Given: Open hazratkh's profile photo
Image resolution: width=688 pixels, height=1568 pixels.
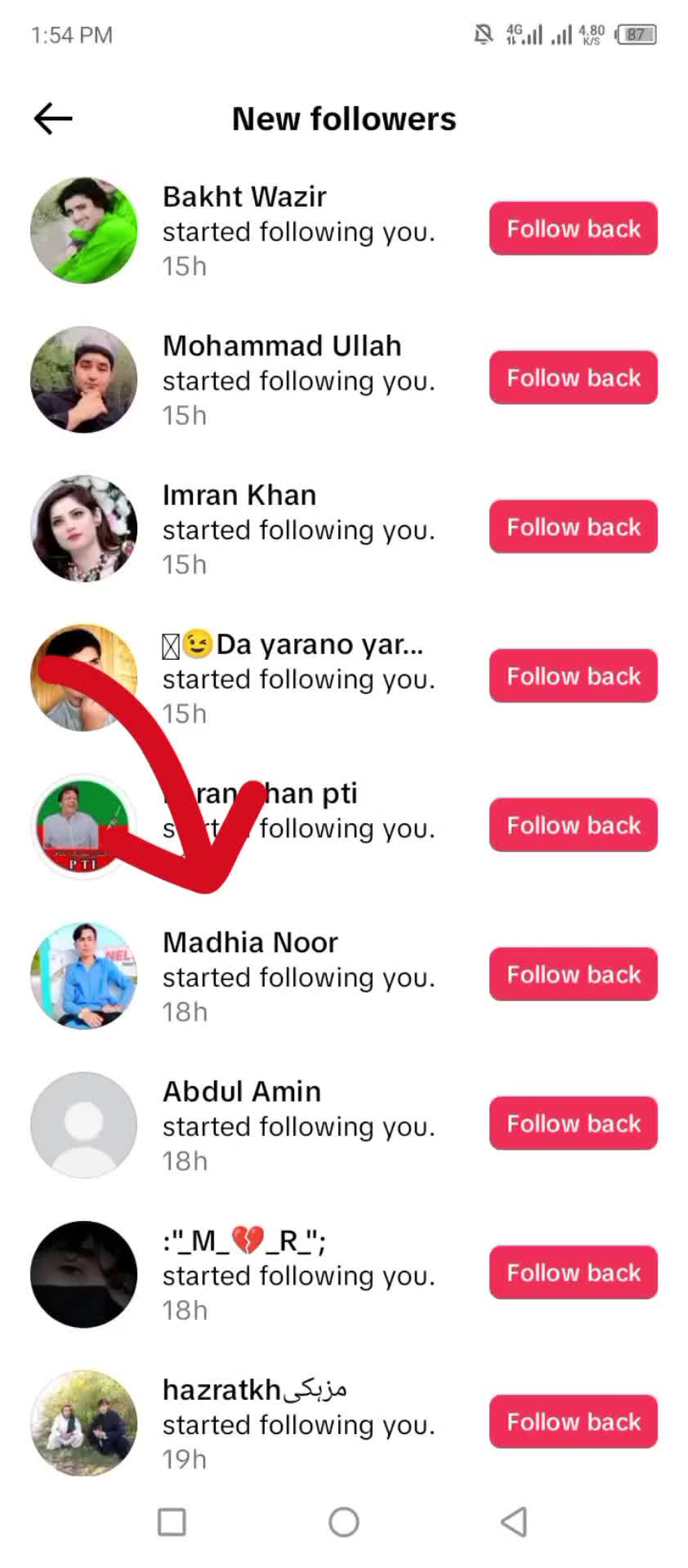Looking at the screenshot, I should point(84,1423).
